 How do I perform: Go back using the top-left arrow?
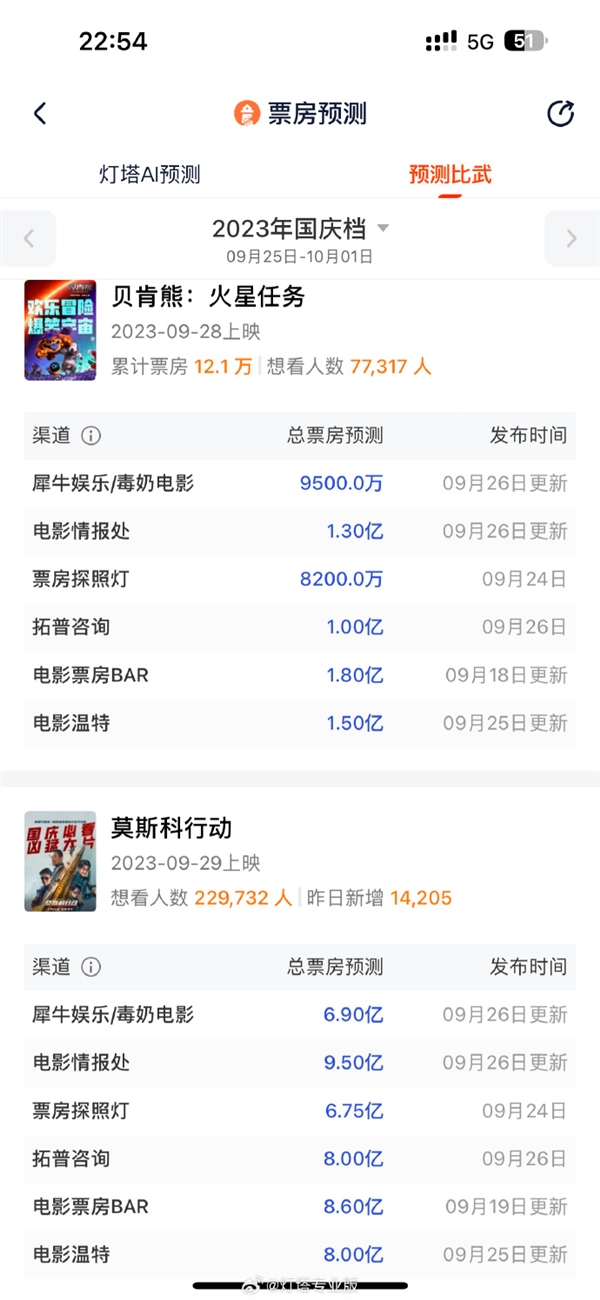(x=40, y=113)
